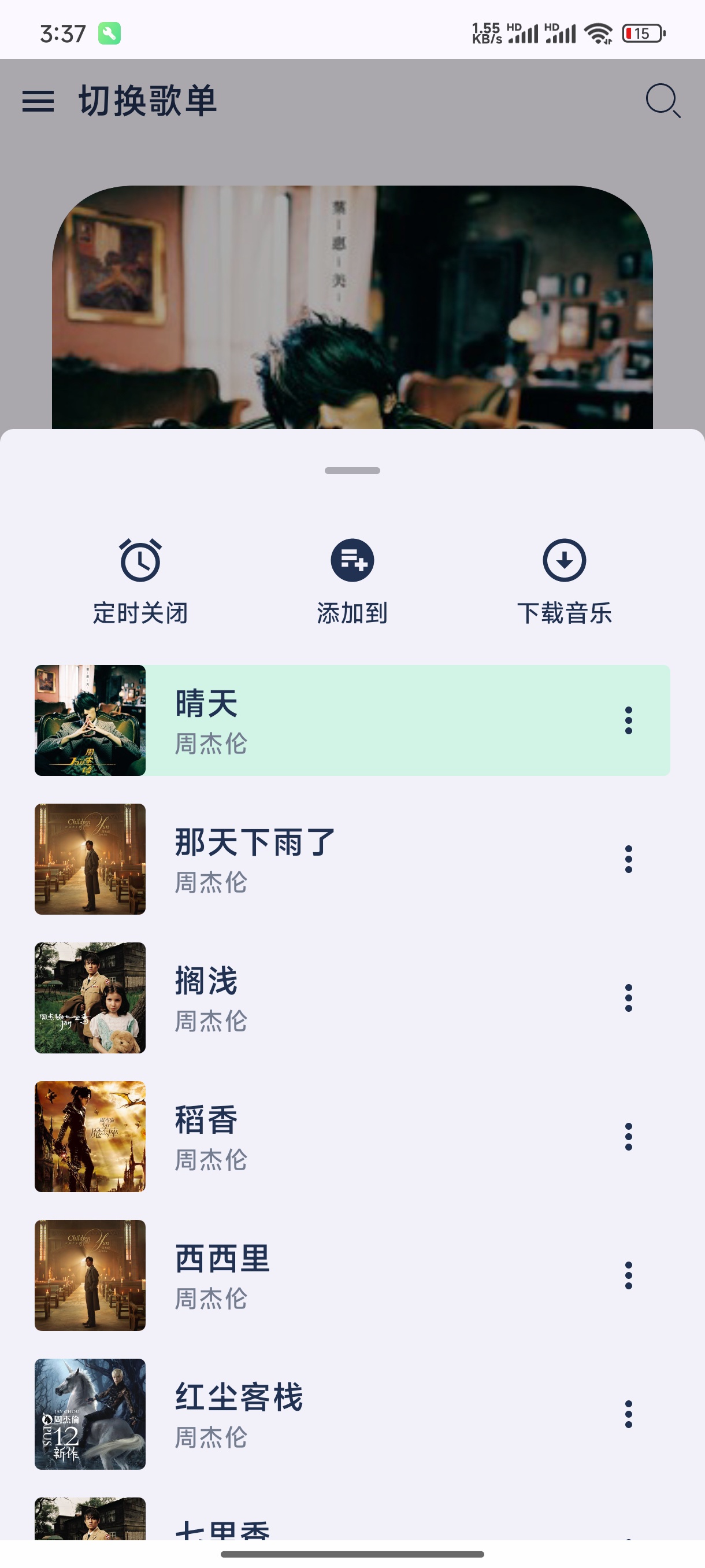Open more options for 红尘客栈
Image resolution: width=705 pixels, height=1568 pixels.
[628, 1414]
